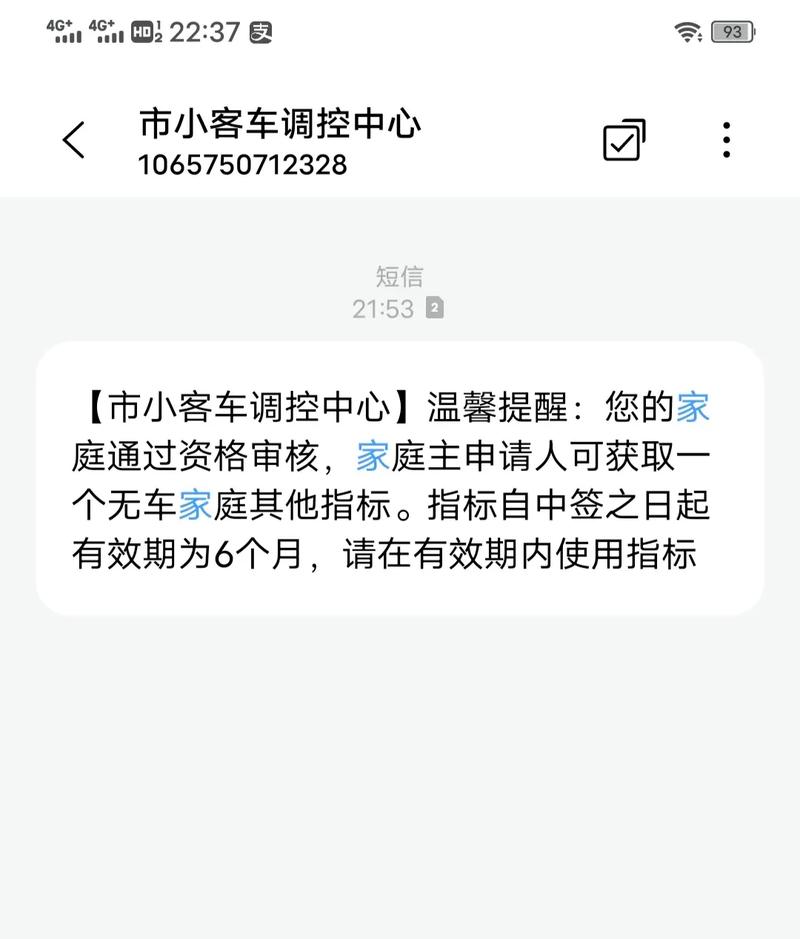Tap the 短信 label above the message
Screen dimensions: 800x939
coord(400,276)
